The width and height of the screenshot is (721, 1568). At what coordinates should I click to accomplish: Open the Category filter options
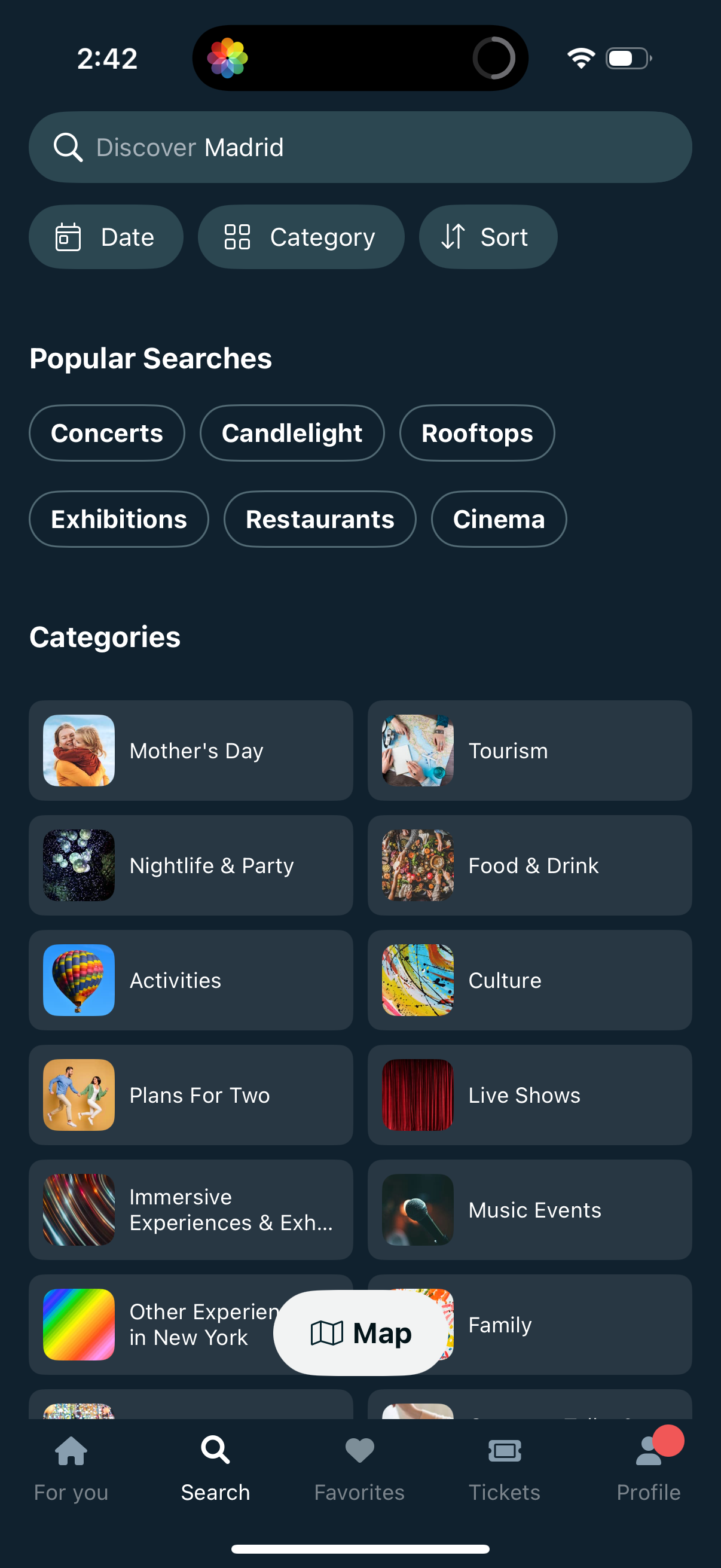pos(301,237)
